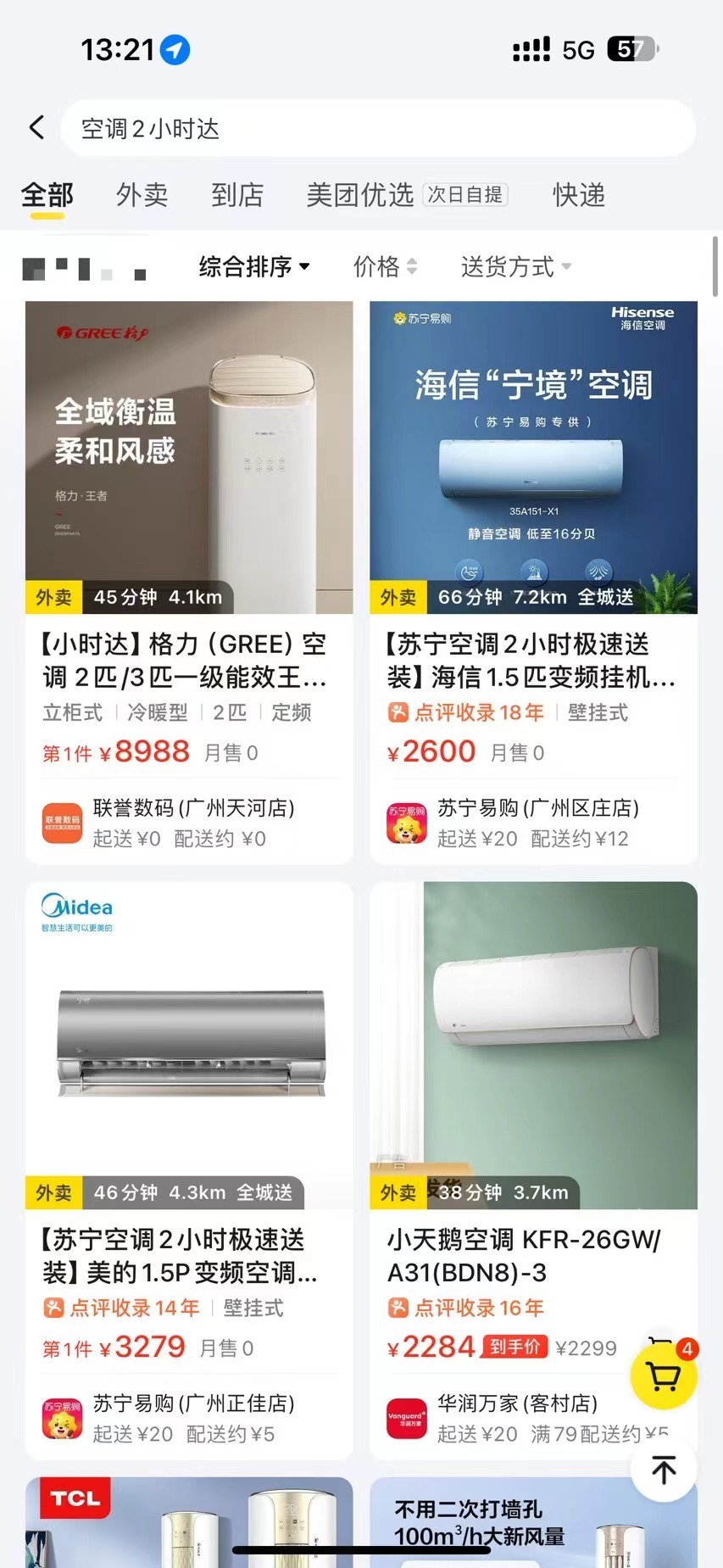Visit the 联誉数码 (广州天河店) store
This screenshot has height=1568, width=723.
pos(193,823)
